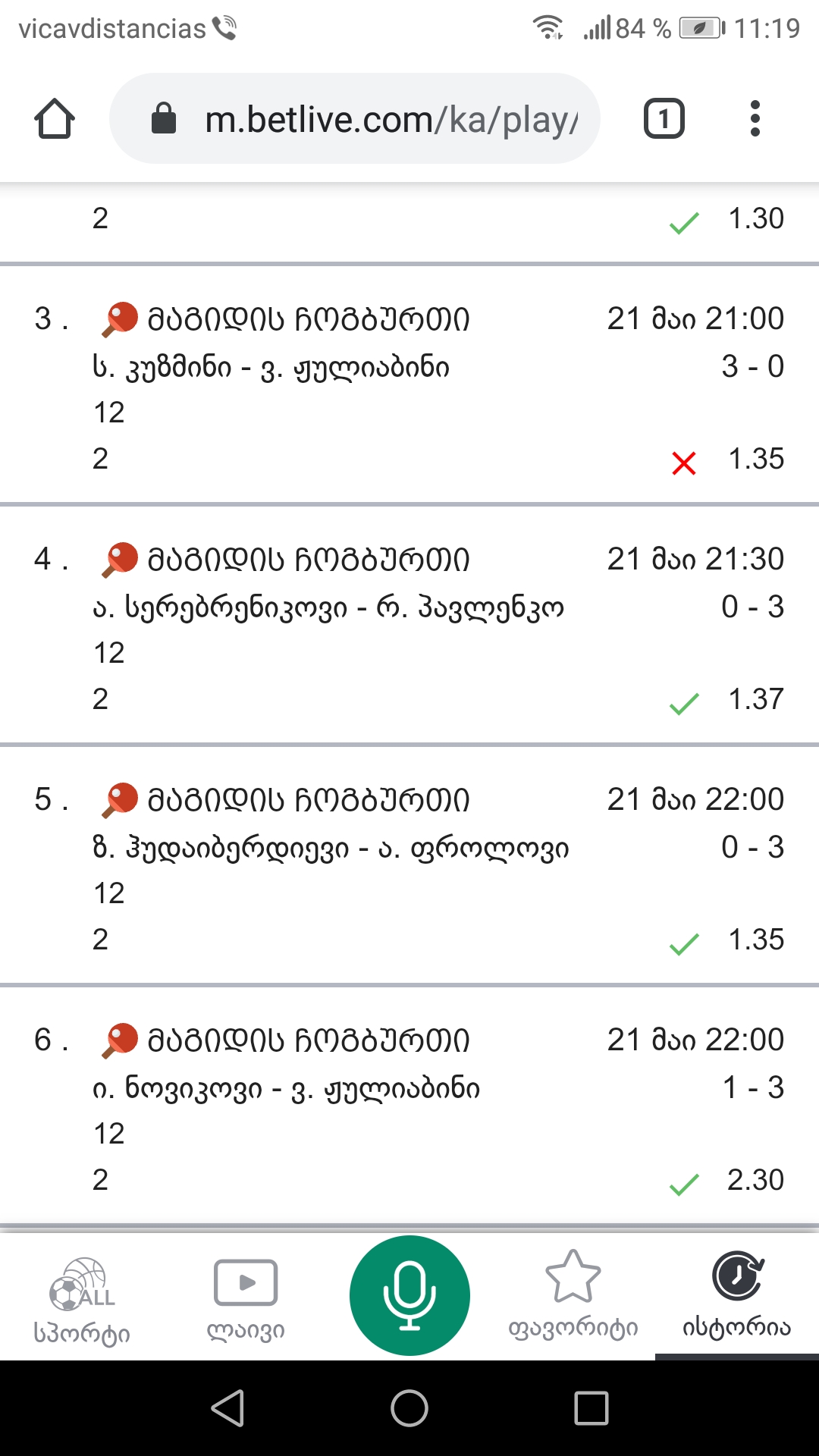Open the recent apps overview
The image size is (819, 1456).
point(591,1409)
